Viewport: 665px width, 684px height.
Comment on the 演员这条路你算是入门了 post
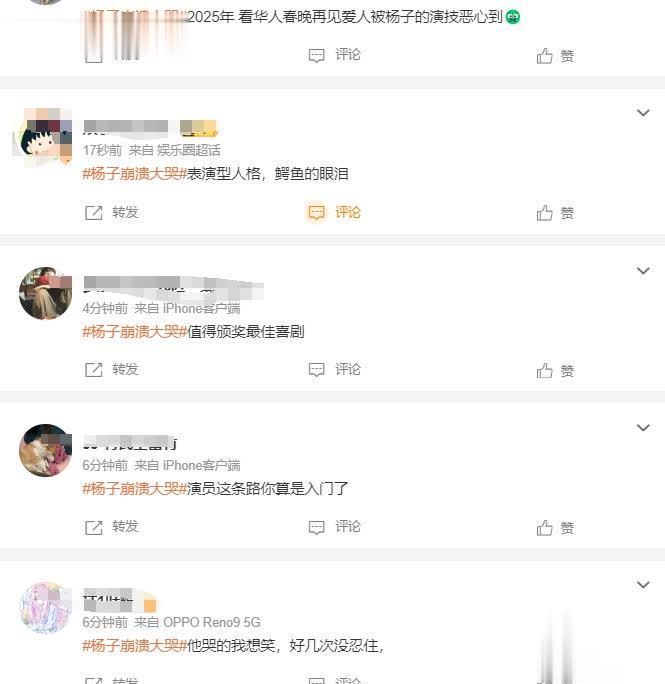[334, 526]
